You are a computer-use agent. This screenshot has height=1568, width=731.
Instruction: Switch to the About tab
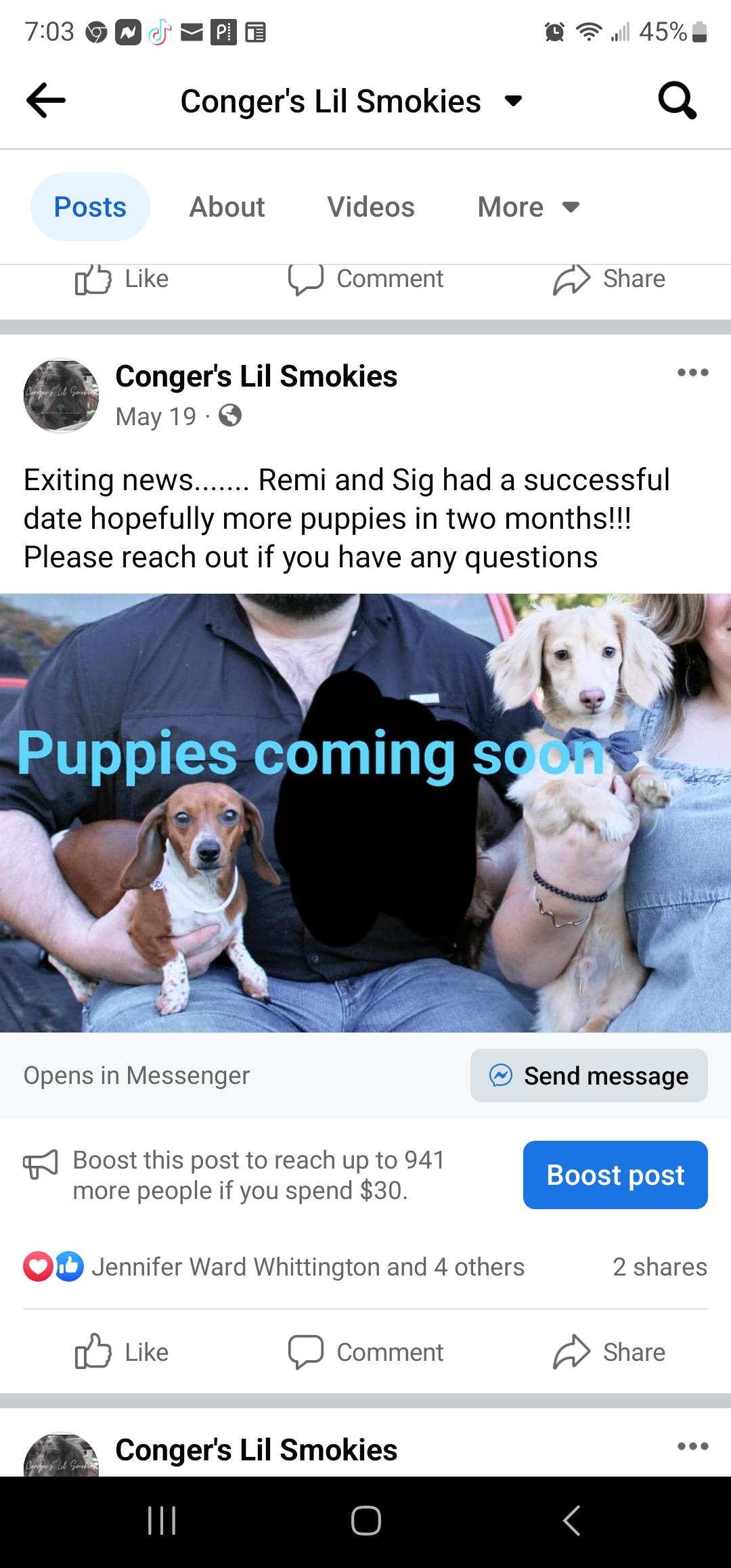(227, 207)
